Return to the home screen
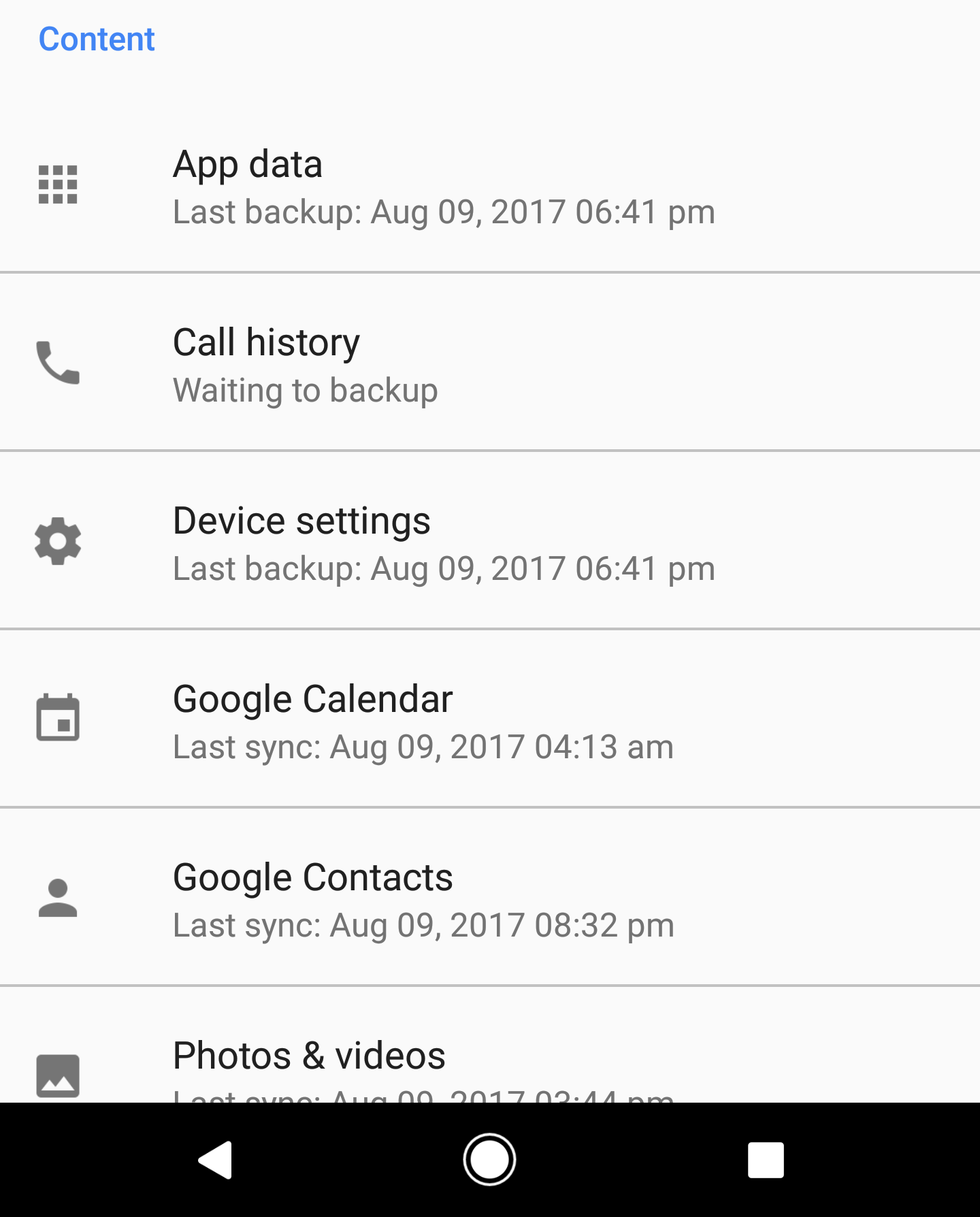The height and width of the screenshot is (1217, 980). point(489,1159)
